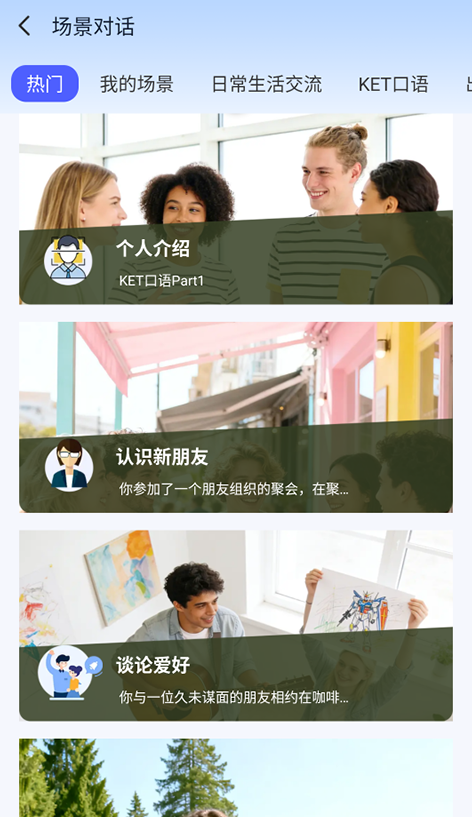Open the 认识新朋友 scene card
This screenshot has width=472, height=817.
point(236,417)
